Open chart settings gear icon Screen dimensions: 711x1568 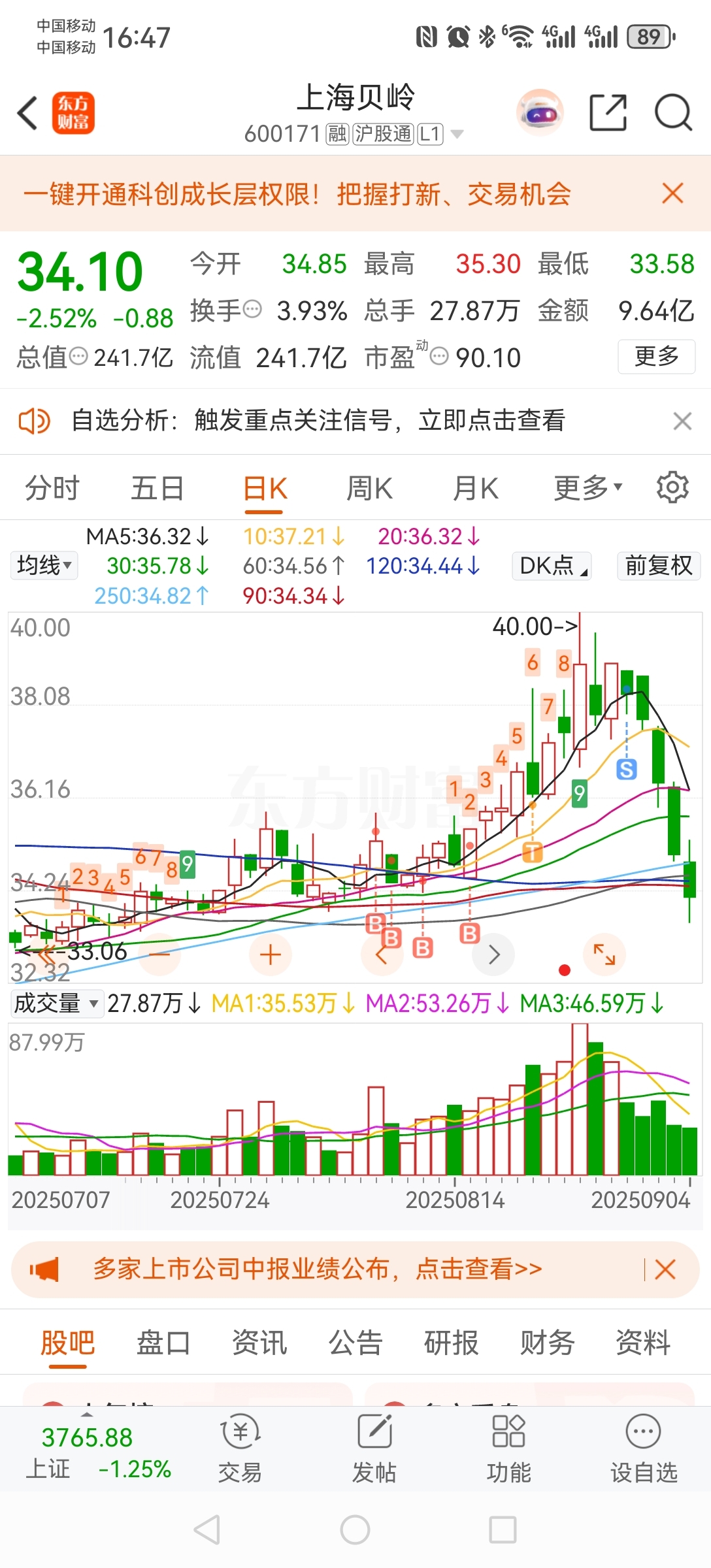[x=672, y=487]
